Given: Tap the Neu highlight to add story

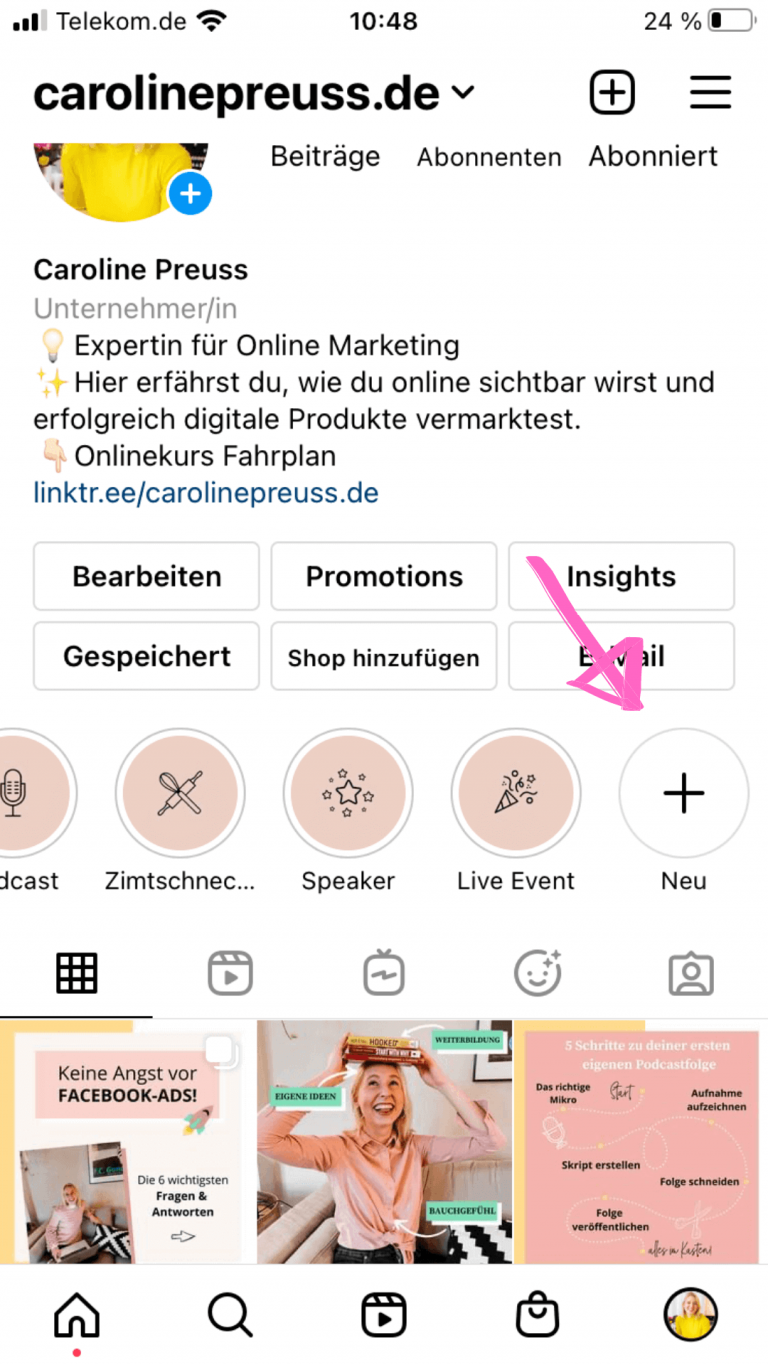Looking at the screenshot, I should point(683,793).
